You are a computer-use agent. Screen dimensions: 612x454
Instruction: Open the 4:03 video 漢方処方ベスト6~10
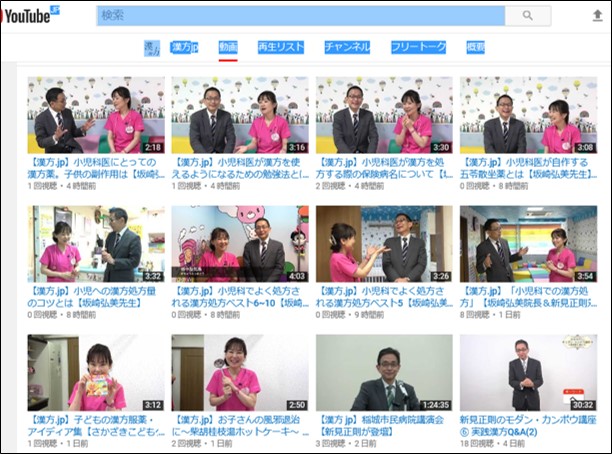[238, 244]
